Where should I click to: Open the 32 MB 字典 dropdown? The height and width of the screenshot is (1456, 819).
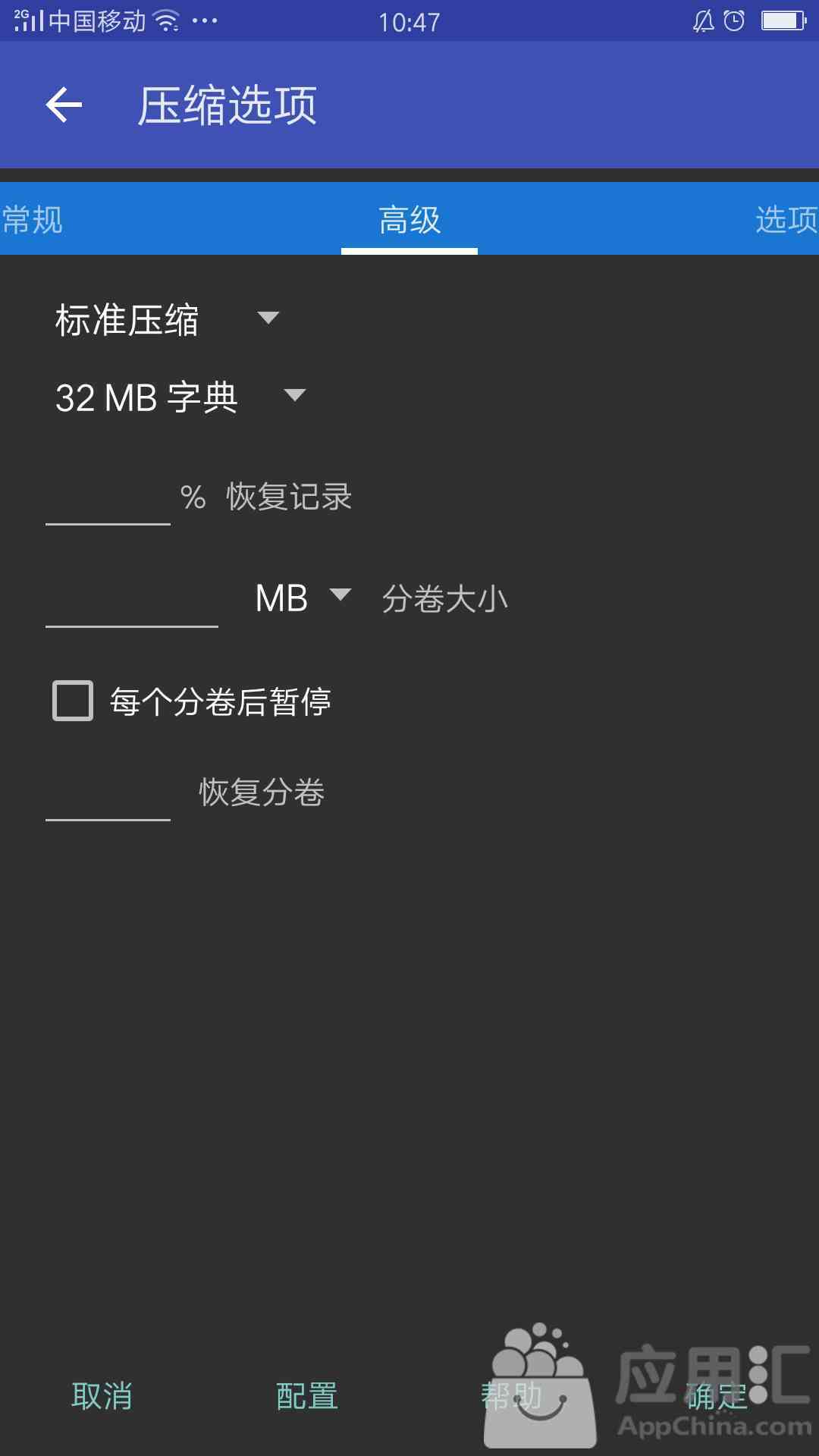pyautogui.click(x=180, y=397)
